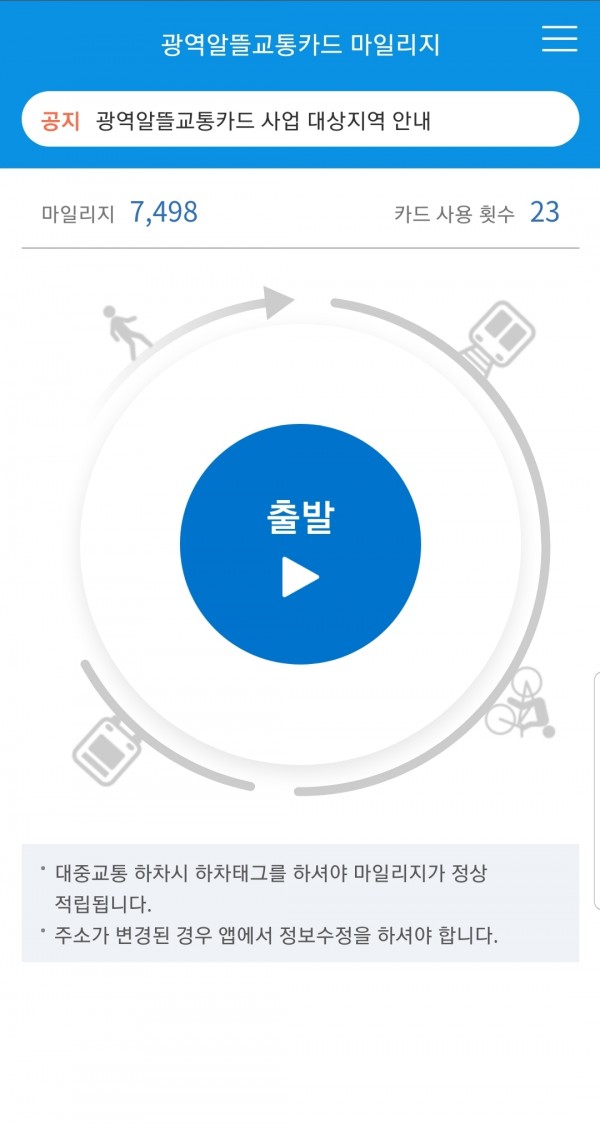
Task: Open the 공지 notice about 사업 대상지역 안내
Action: pyautogui.click(x=300, y=120)
